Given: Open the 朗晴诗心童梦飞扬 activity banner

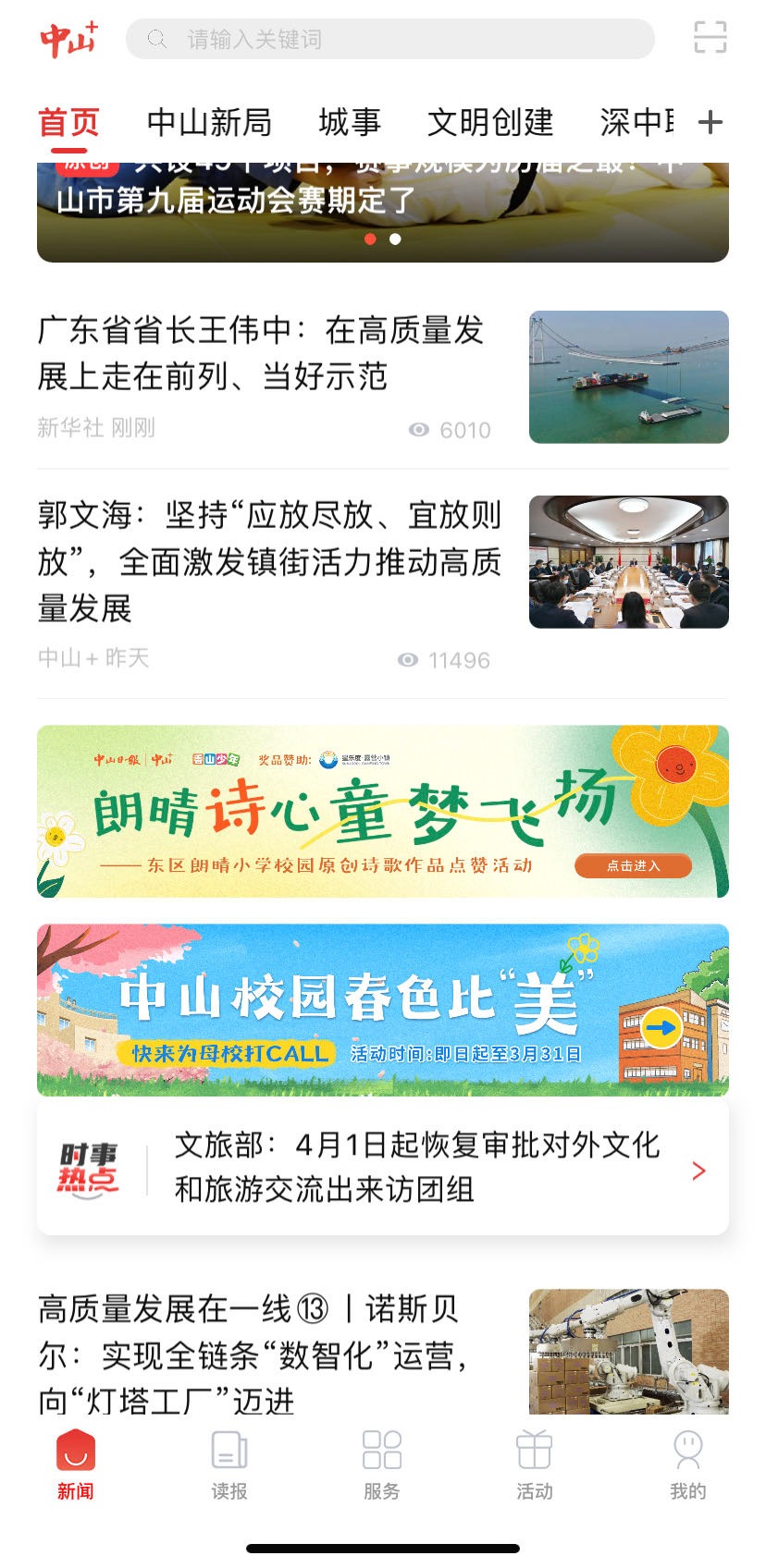Looking at the screenshot, I should [x=382, y=811].
